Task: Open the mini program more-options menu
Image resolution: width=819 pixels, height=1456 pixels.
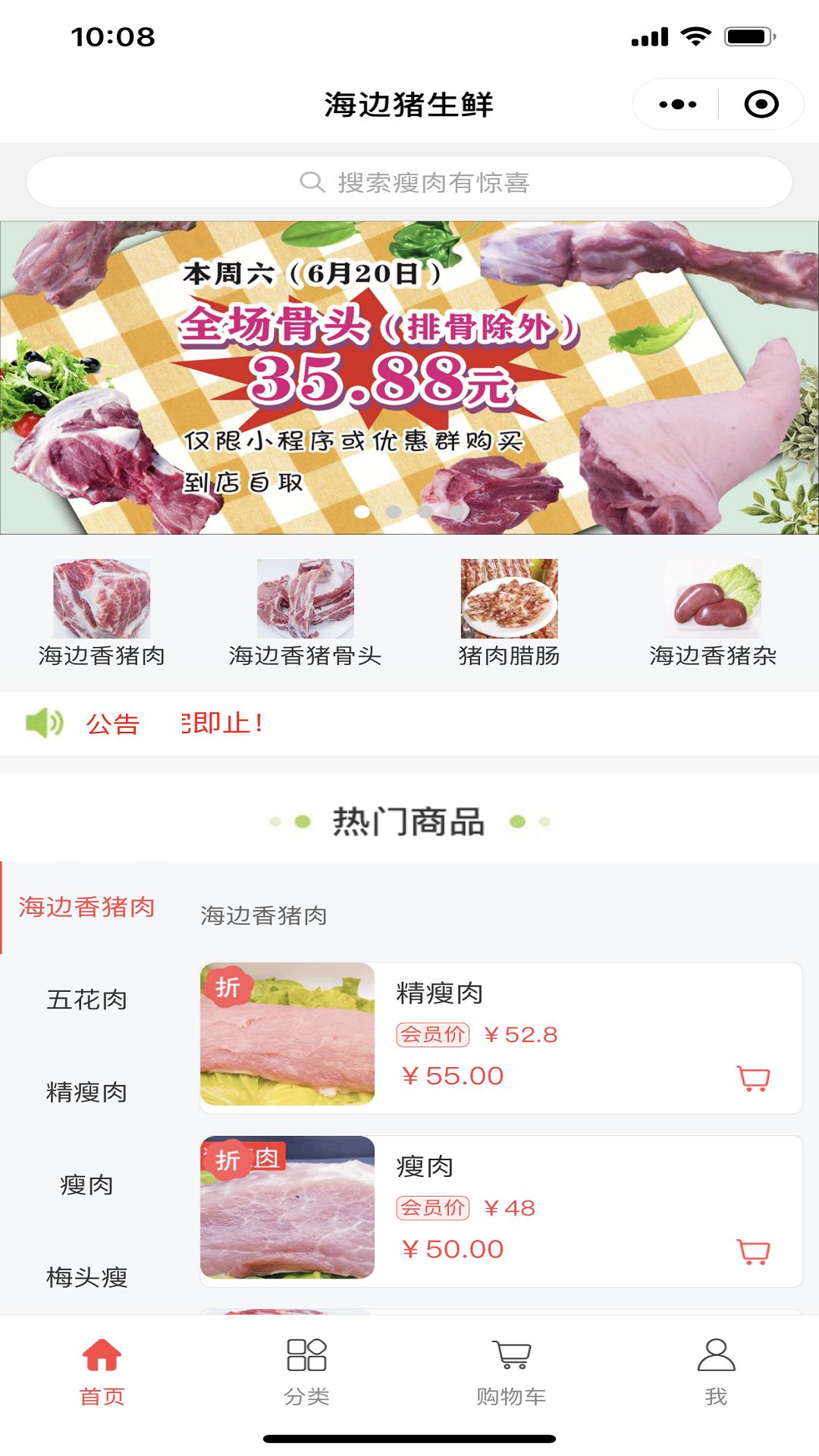Action: [x=677, y=104]
